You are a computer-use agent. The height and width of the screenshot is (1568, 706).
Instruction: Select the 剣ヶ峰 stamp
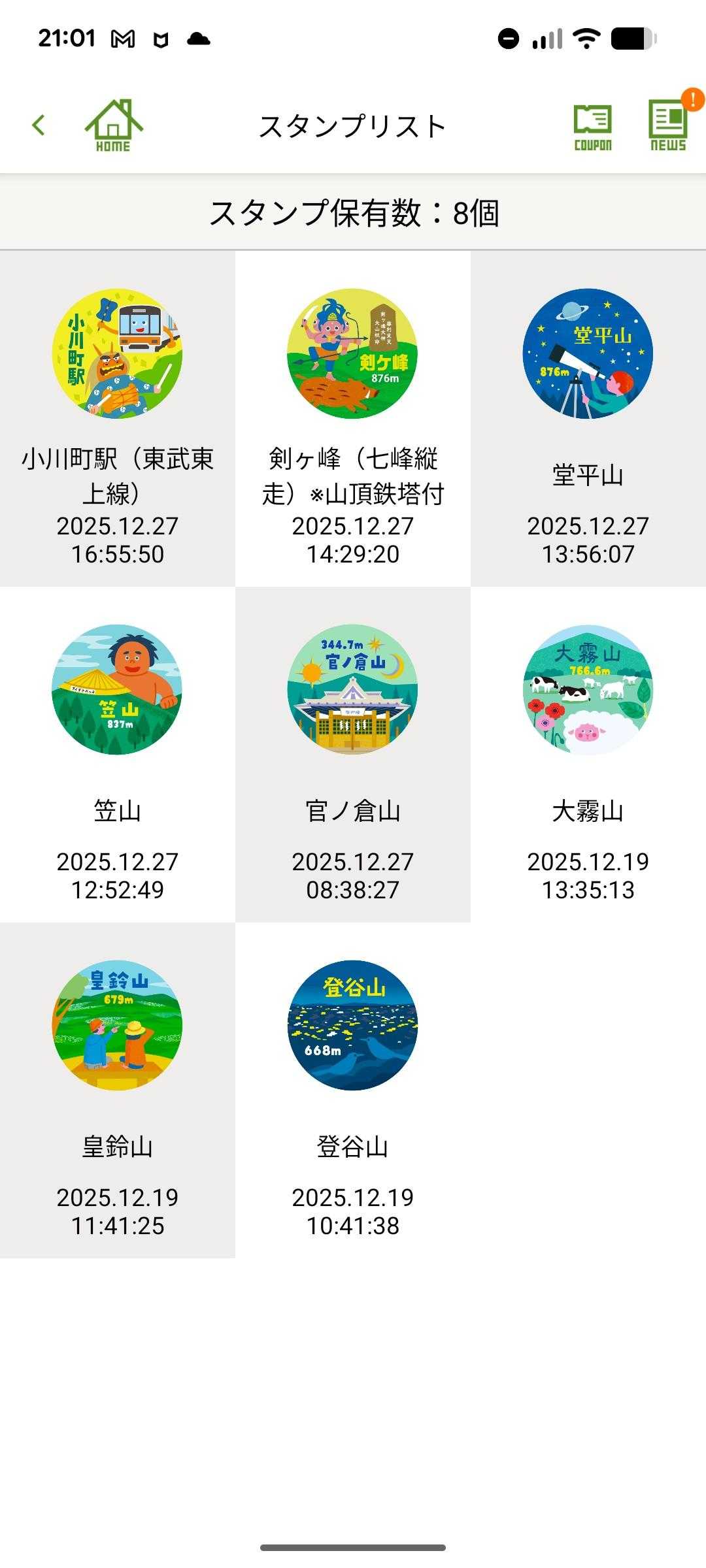pyautogui.click(x=352, y=354)
